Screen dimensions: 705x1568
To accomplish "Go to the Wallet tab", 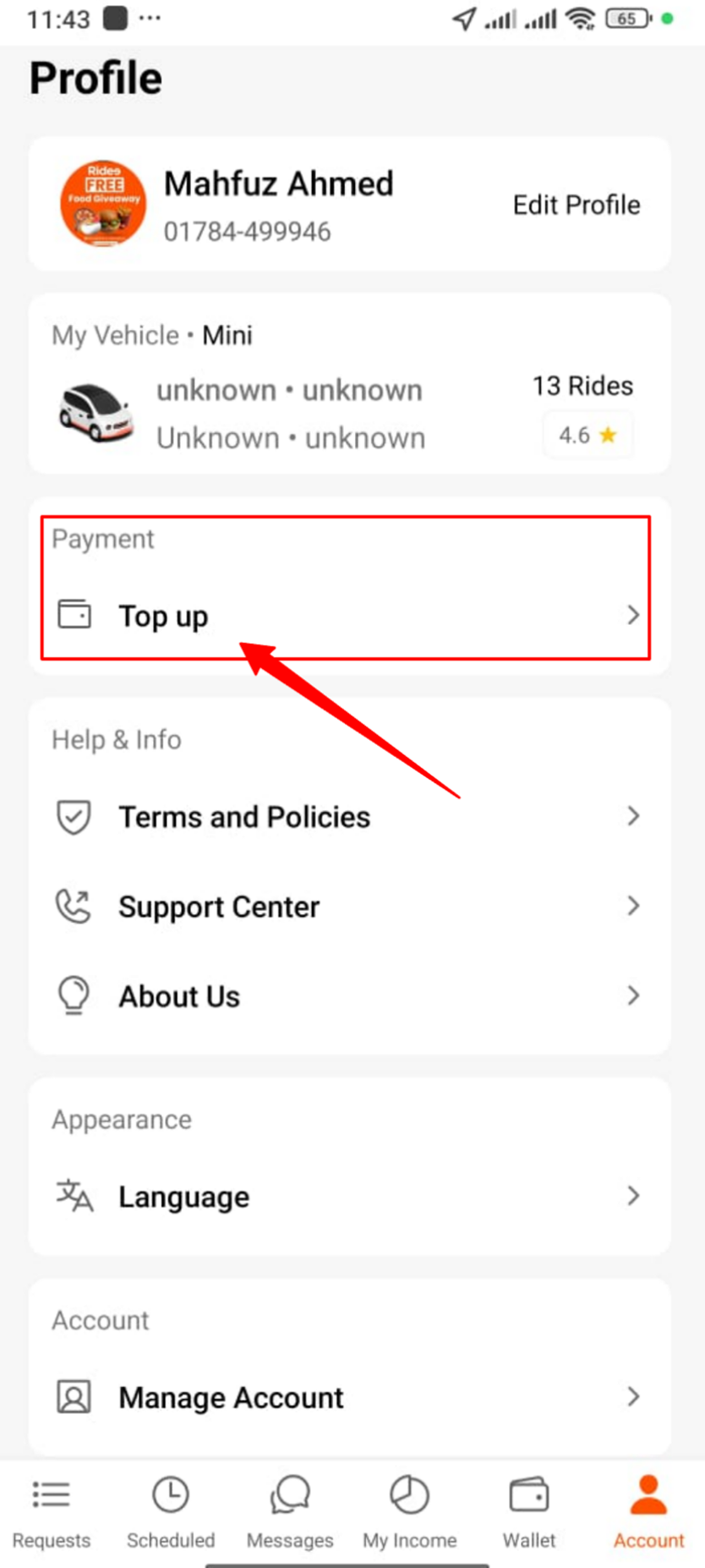I will click(x=529, y=1513).
